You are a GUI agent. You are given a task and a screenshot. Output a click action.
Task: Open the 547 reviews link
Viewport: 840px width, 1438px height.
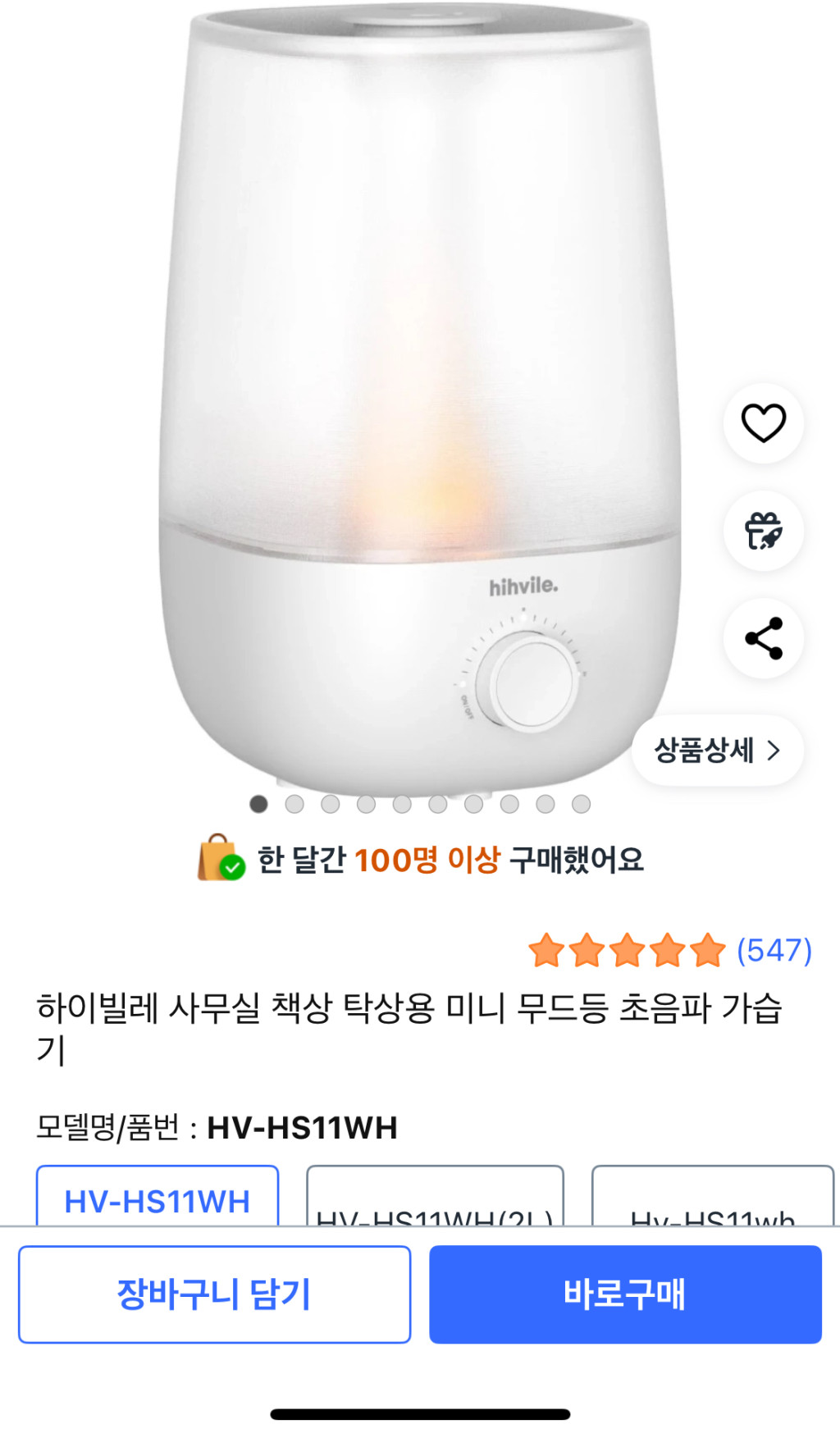click(x=774, y=951)
